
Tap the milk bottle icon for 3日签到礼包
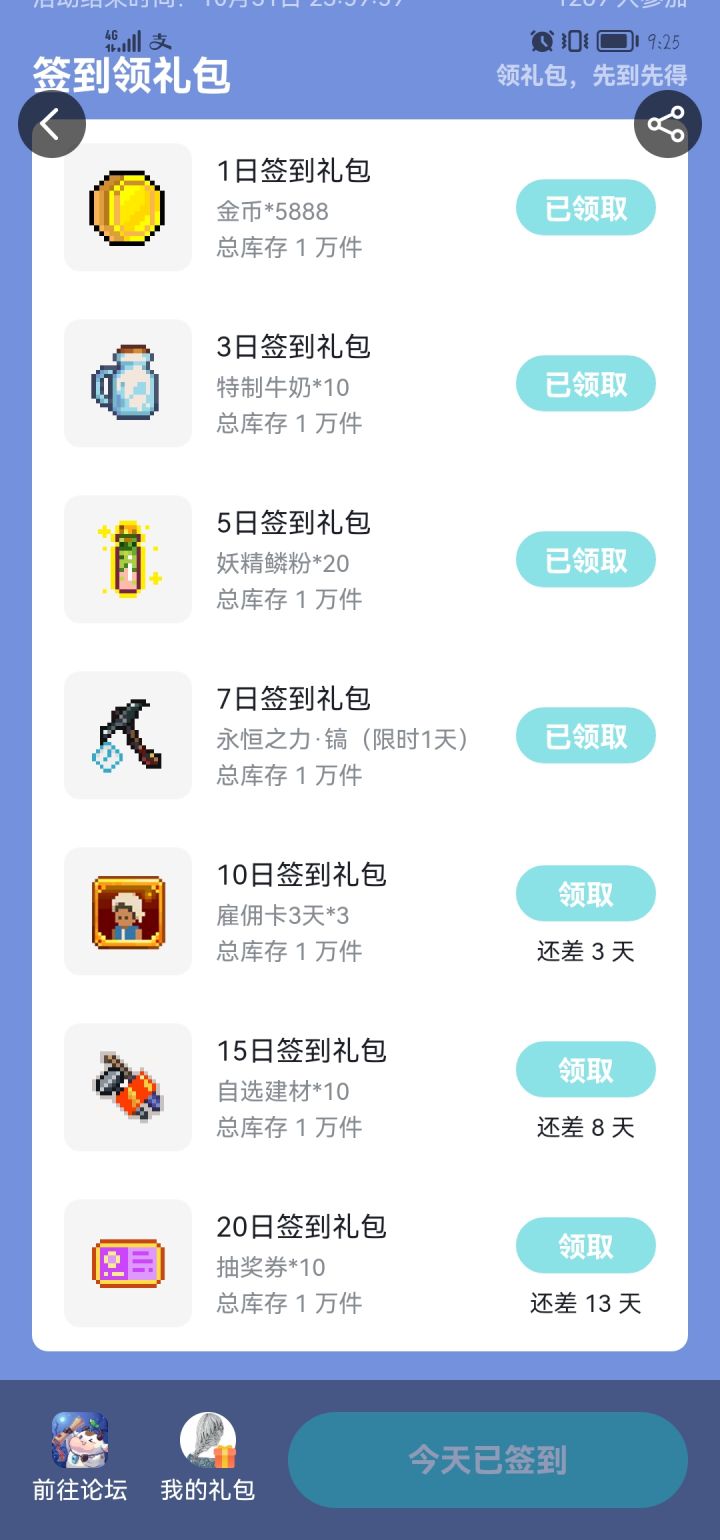click(127, 383)
